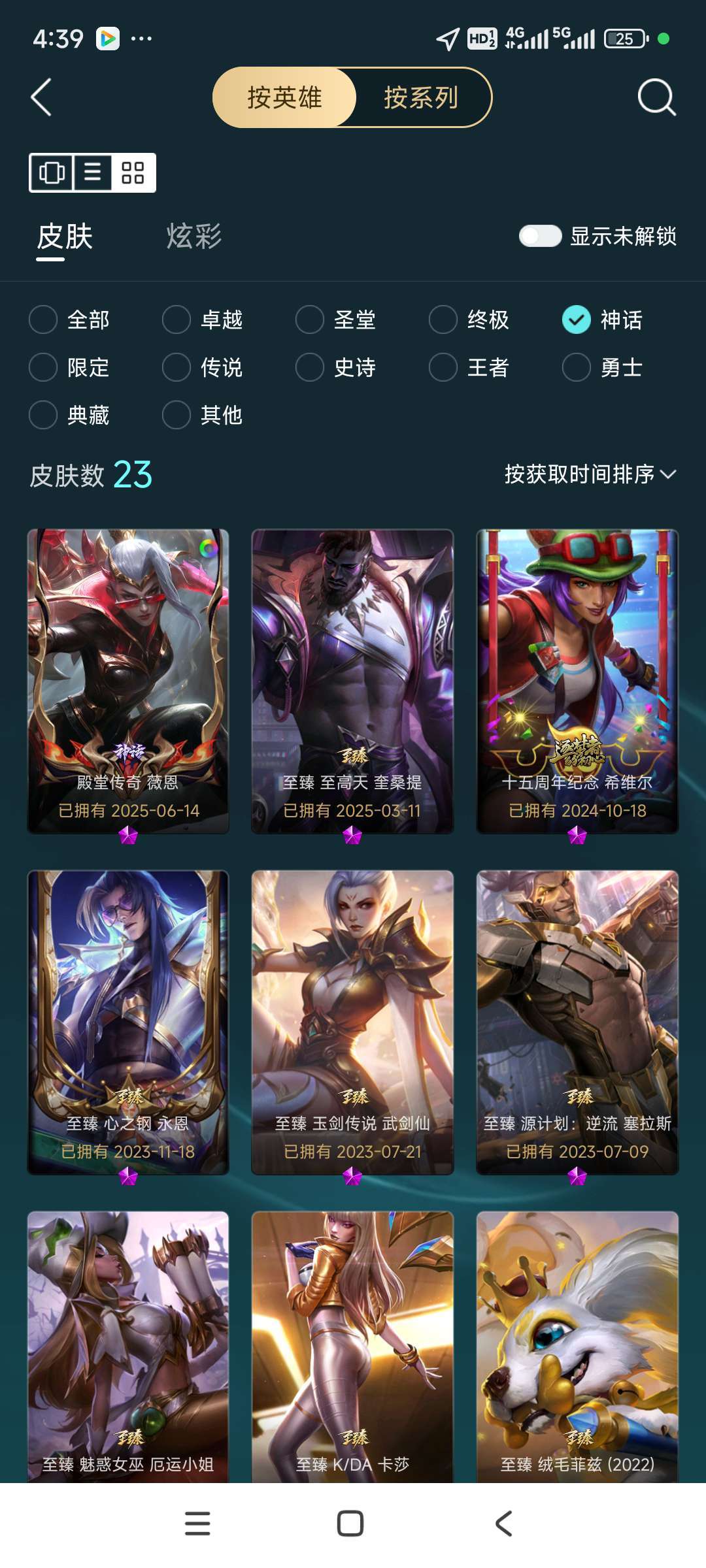Tap the back arrow at top left

point(41,98)
